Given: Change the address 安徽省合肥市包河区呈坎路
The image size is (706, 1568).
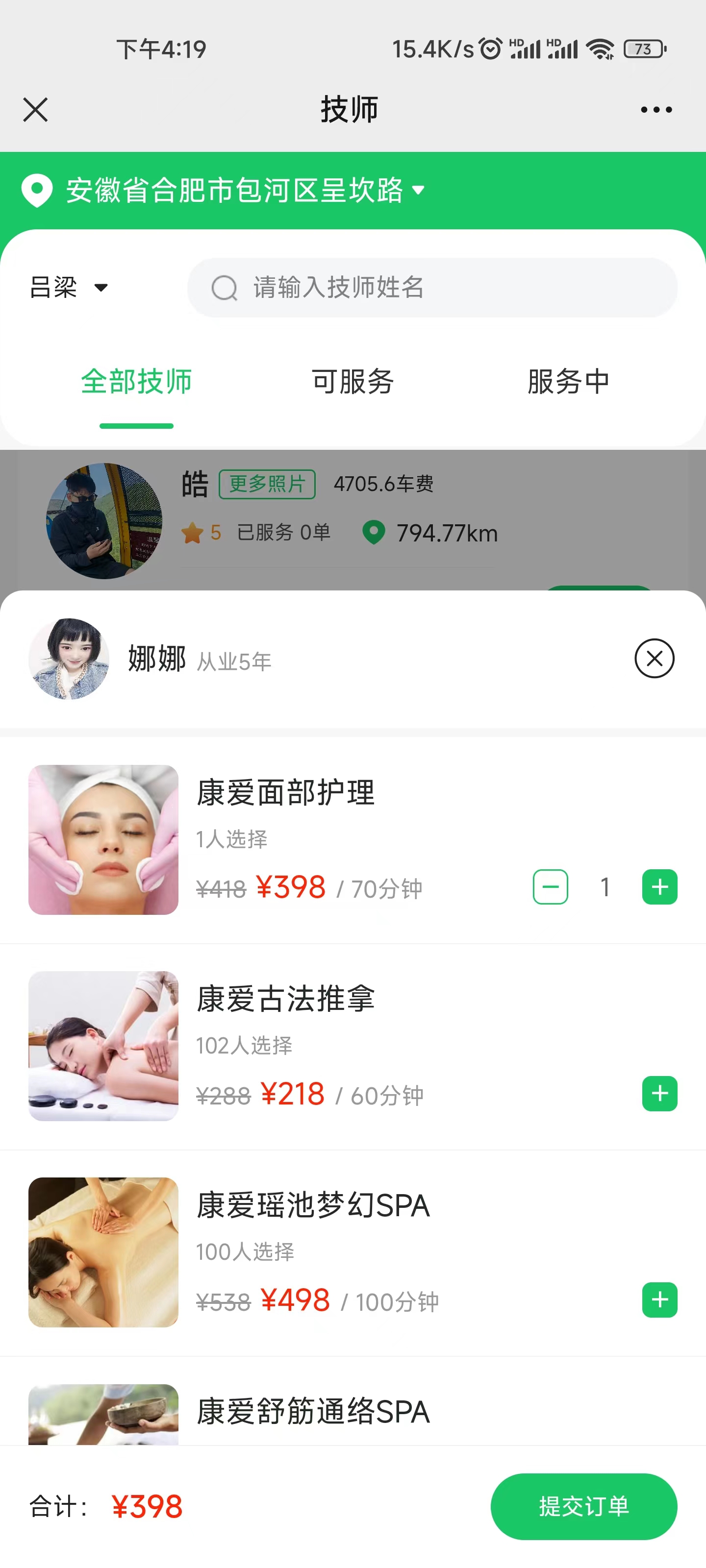Looking at the screenshot, I should tap(244, 191).
